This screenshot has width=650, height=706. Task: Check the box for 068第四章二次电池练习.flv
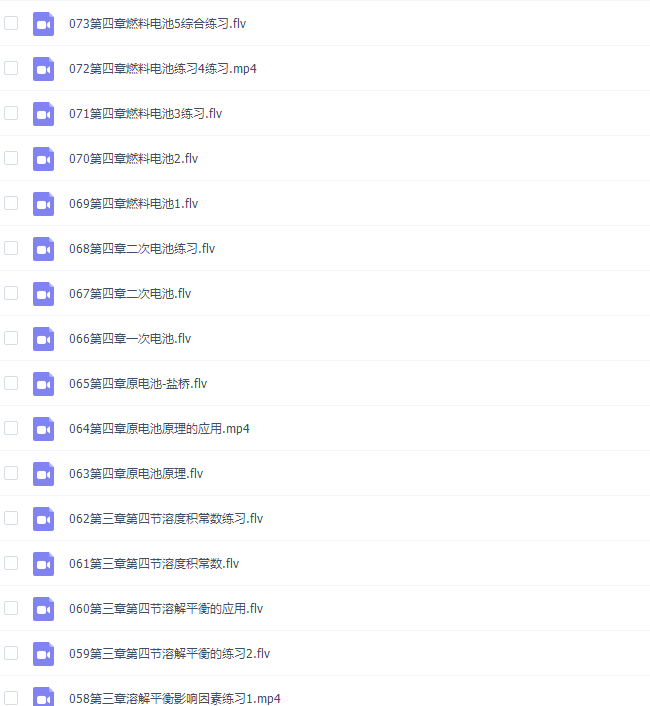pyautogui.click(x=11, y=248)
